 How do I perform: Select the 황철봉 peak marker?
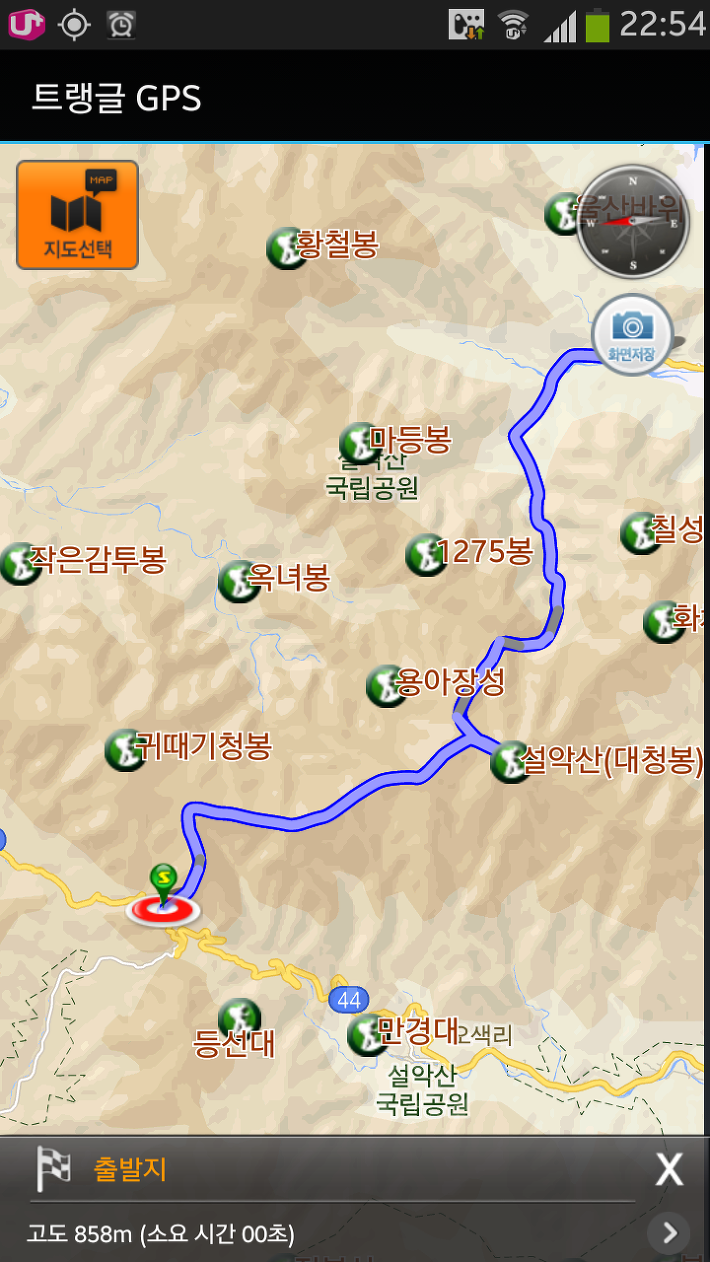(287, 248)
